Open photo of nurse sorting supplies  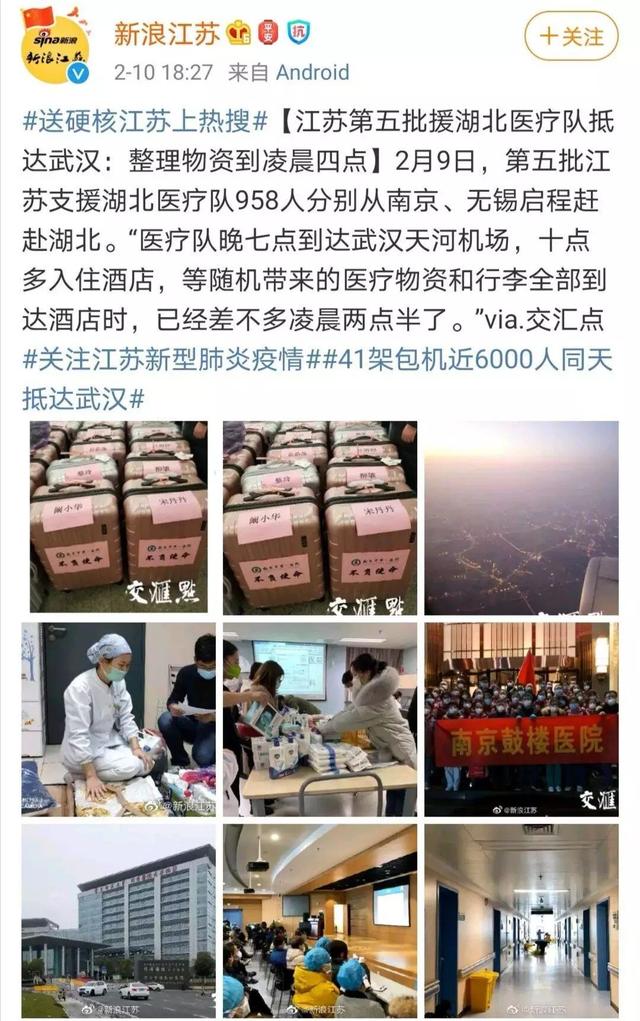pyautogui.click(x=118, y=719)
